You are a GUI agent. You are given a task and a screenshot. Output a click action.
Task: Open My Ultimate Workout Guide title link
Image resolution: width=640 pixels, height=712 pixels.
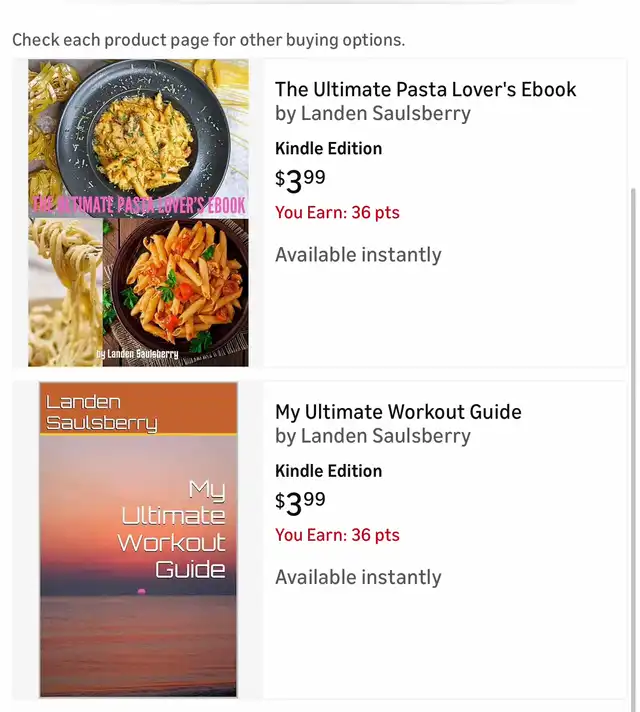(398, 412)
